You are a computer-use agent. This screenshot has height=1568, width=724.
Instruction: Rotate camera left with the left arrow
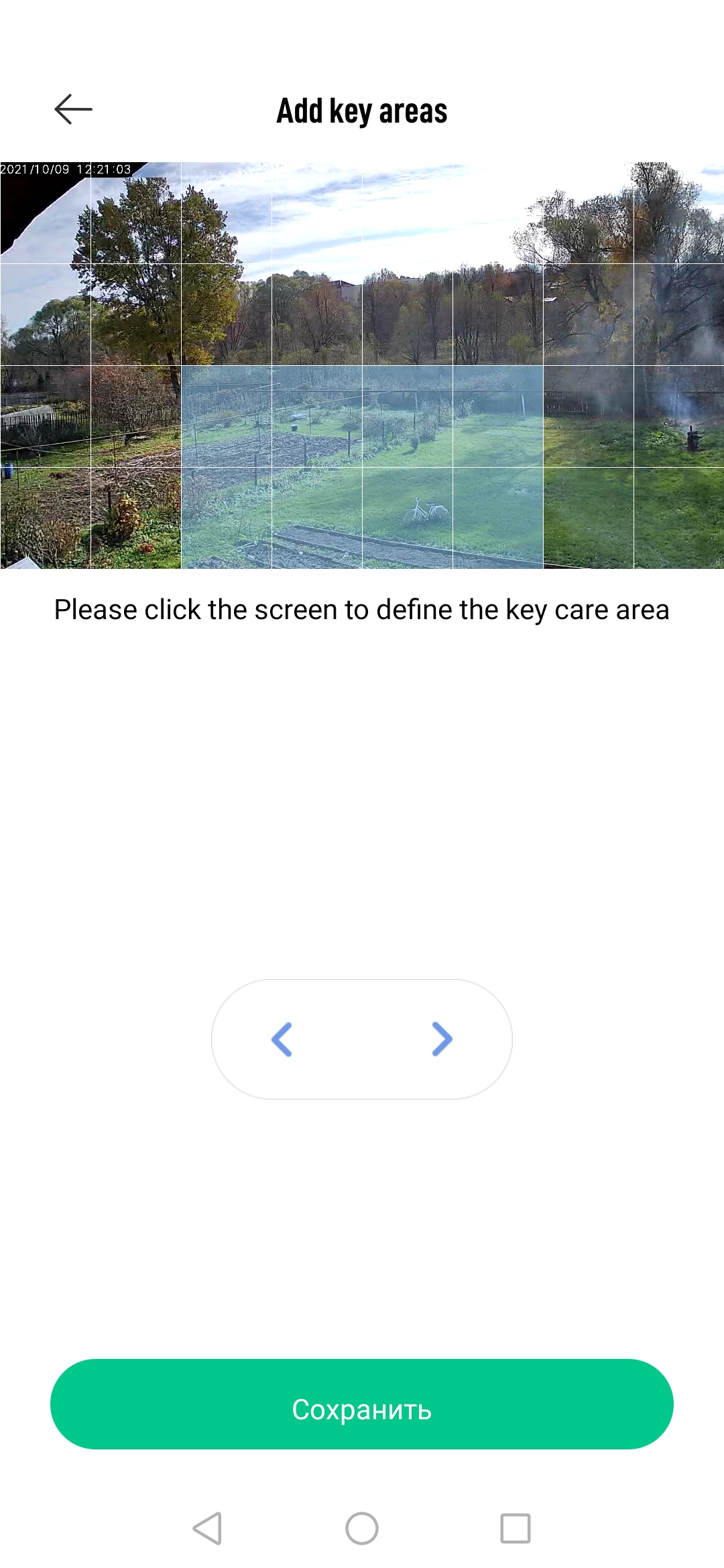[282, 1039]
